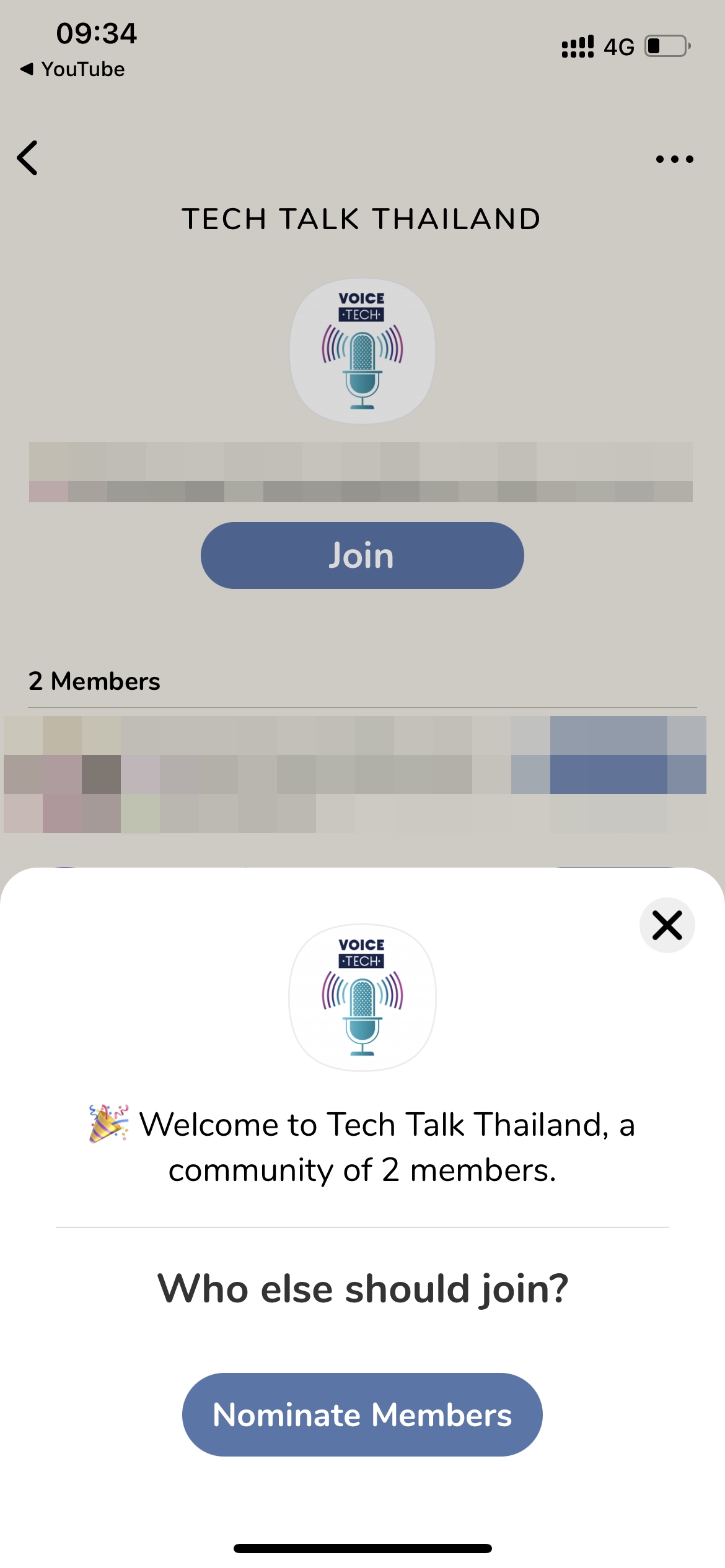Screen dimensions: 725x1568
Task: Close the welcome sheet with the X
Action: (x=667, y=925)
